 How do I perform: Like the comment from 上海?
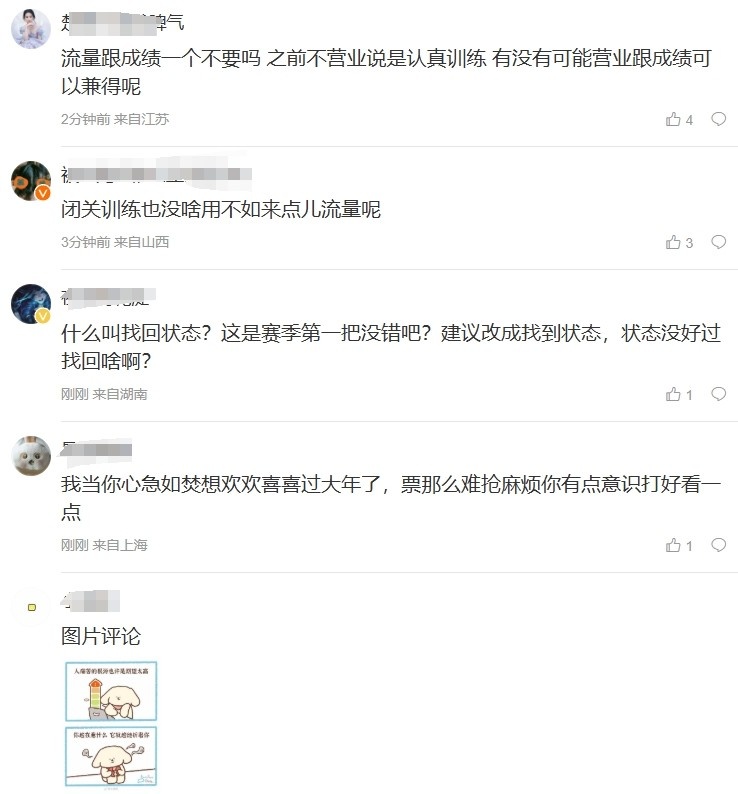pos(673,546)
